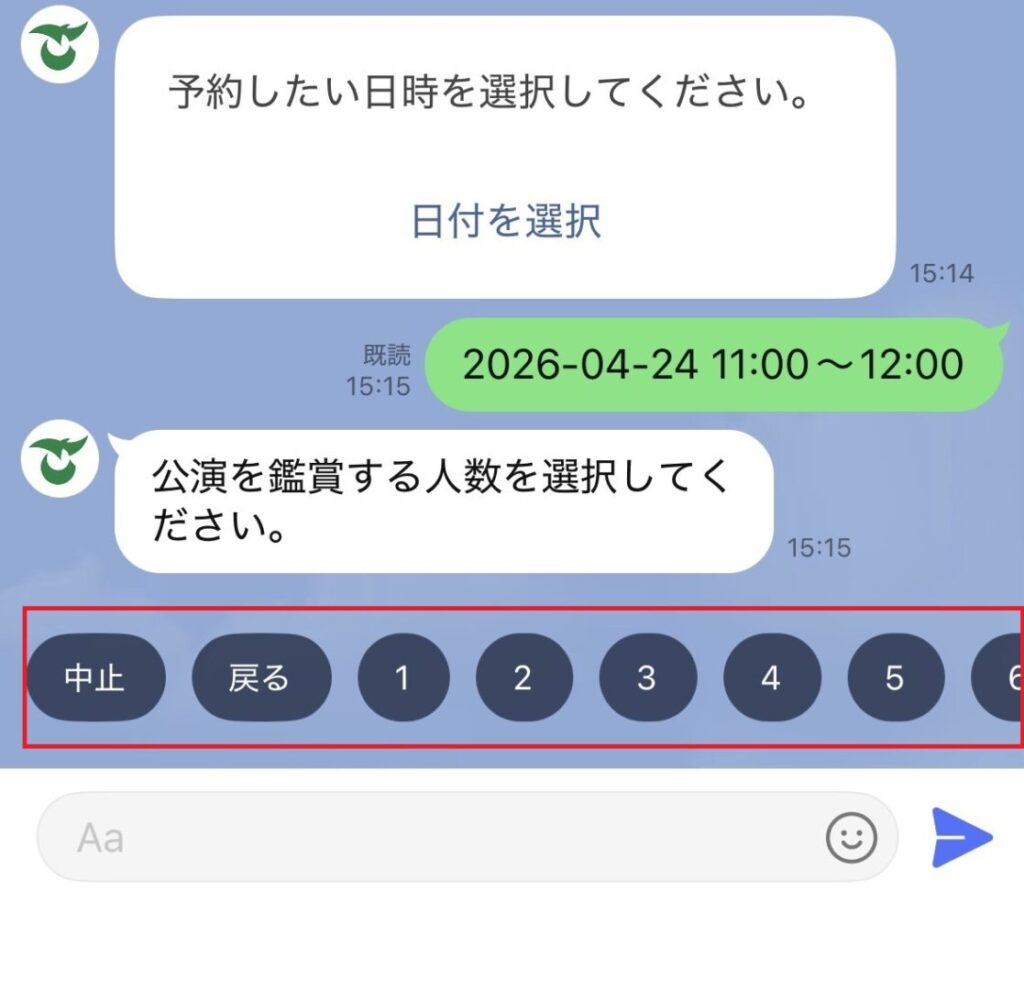Screen dimensions: 1024x990
Task: Tap the 中止 quick reply button
Action: tap(95, 678)
